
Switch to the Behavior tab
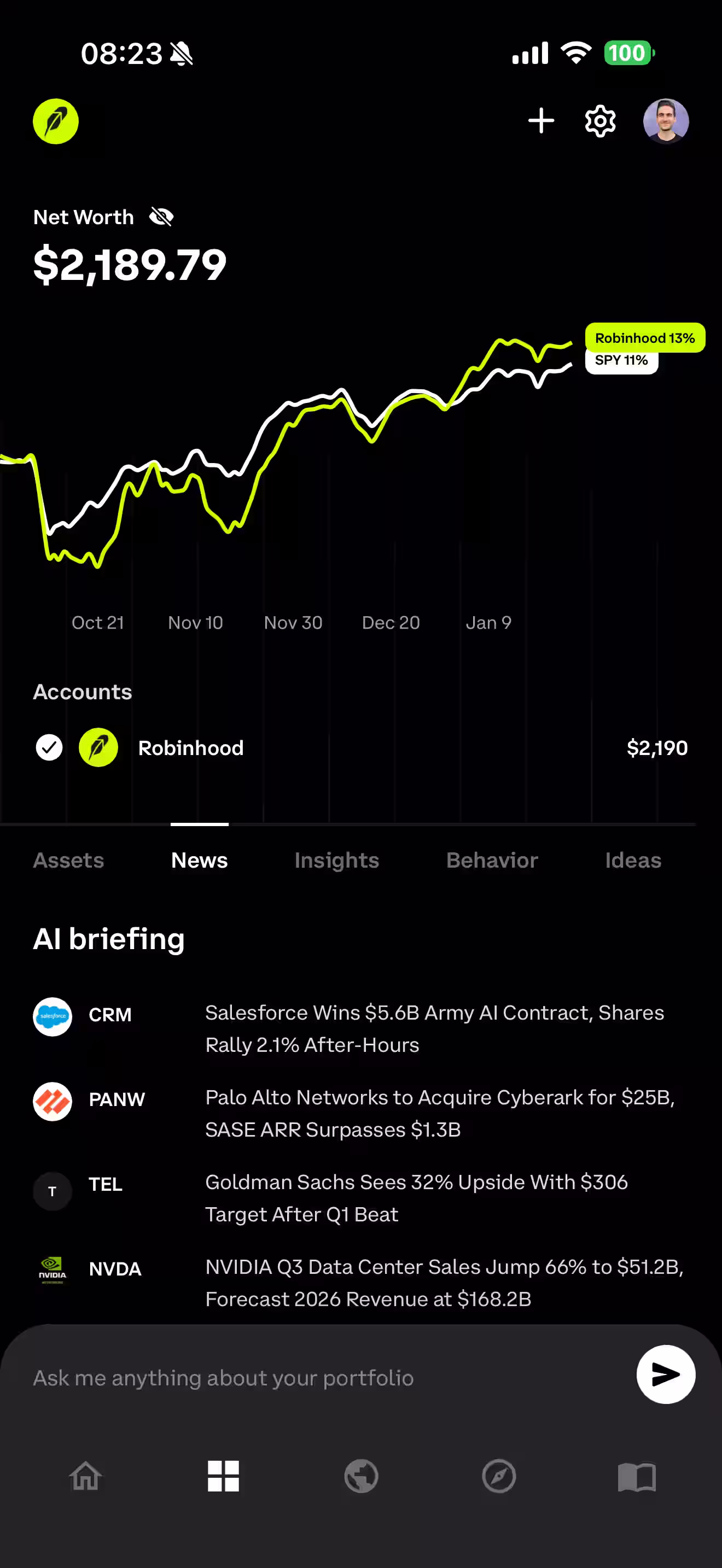[492, 860]
